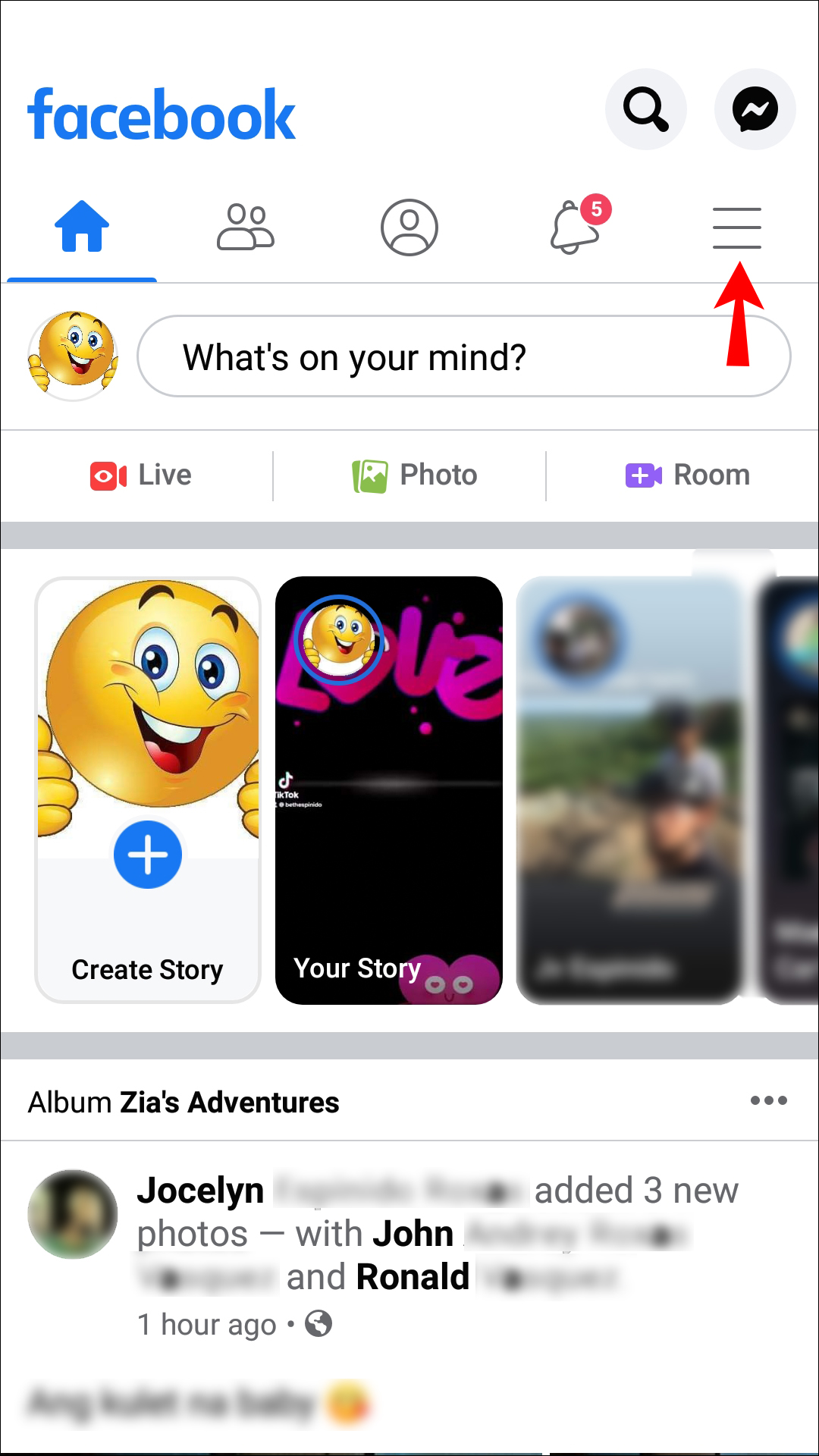Click the 1 hour ago timestamp
The width and height of the screenshot is (819, 1456).
[x=206, y=1323]
